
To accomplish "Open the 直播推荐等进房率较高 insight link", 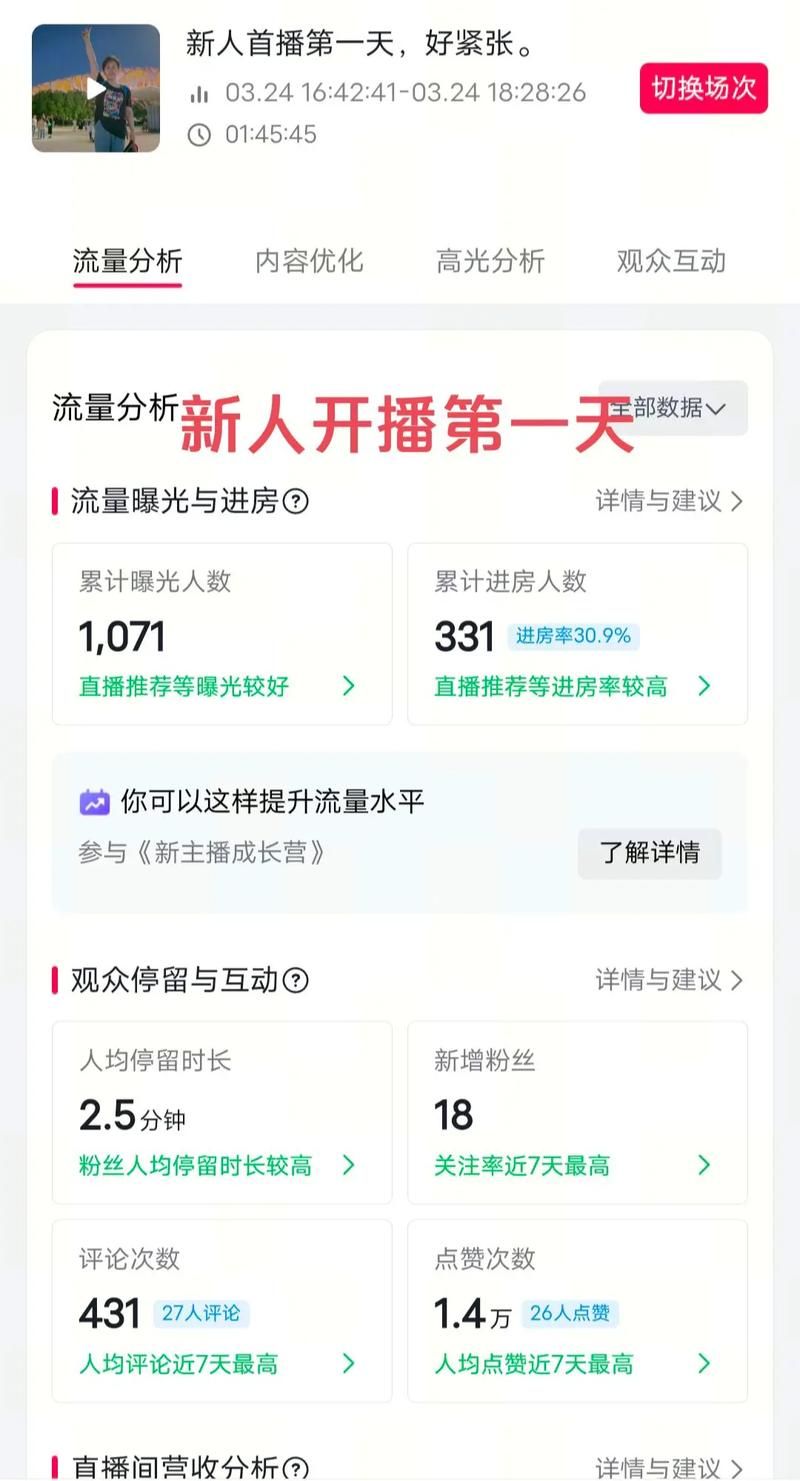I will click(553, 686).
